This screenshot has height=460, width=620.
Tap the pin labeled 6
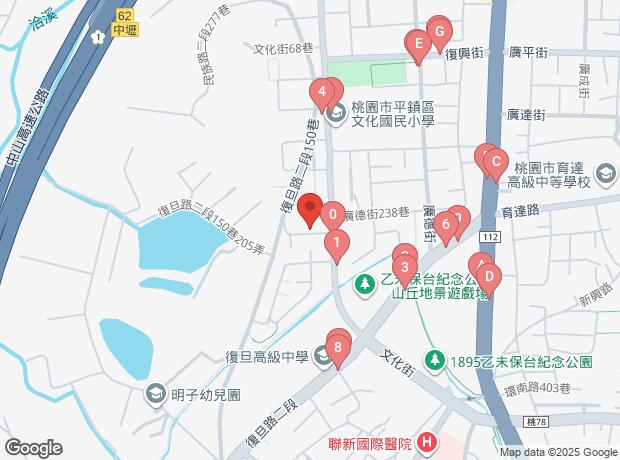coord(445,225)
